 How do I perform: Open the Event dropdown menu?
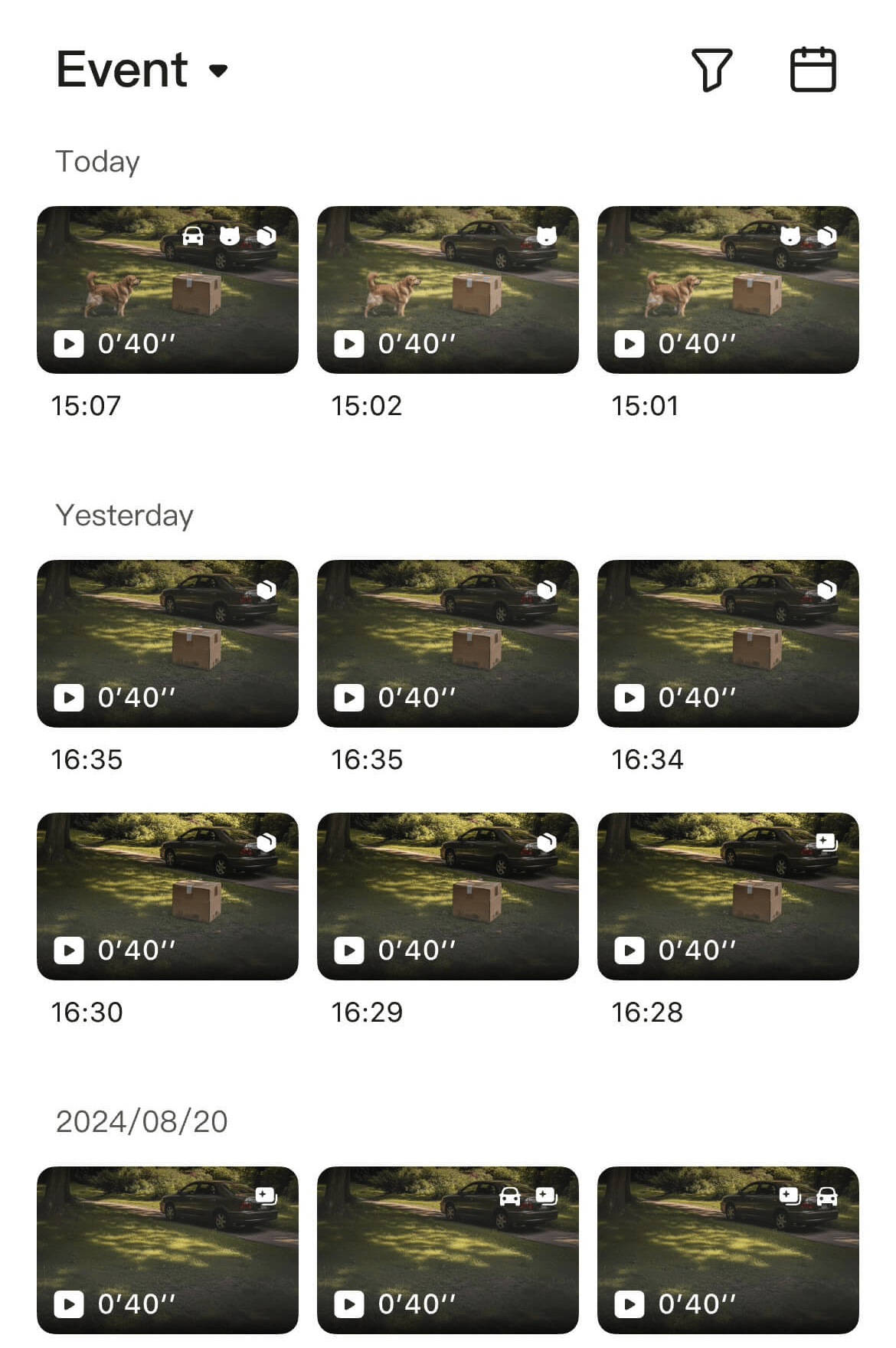coord(142,70)
